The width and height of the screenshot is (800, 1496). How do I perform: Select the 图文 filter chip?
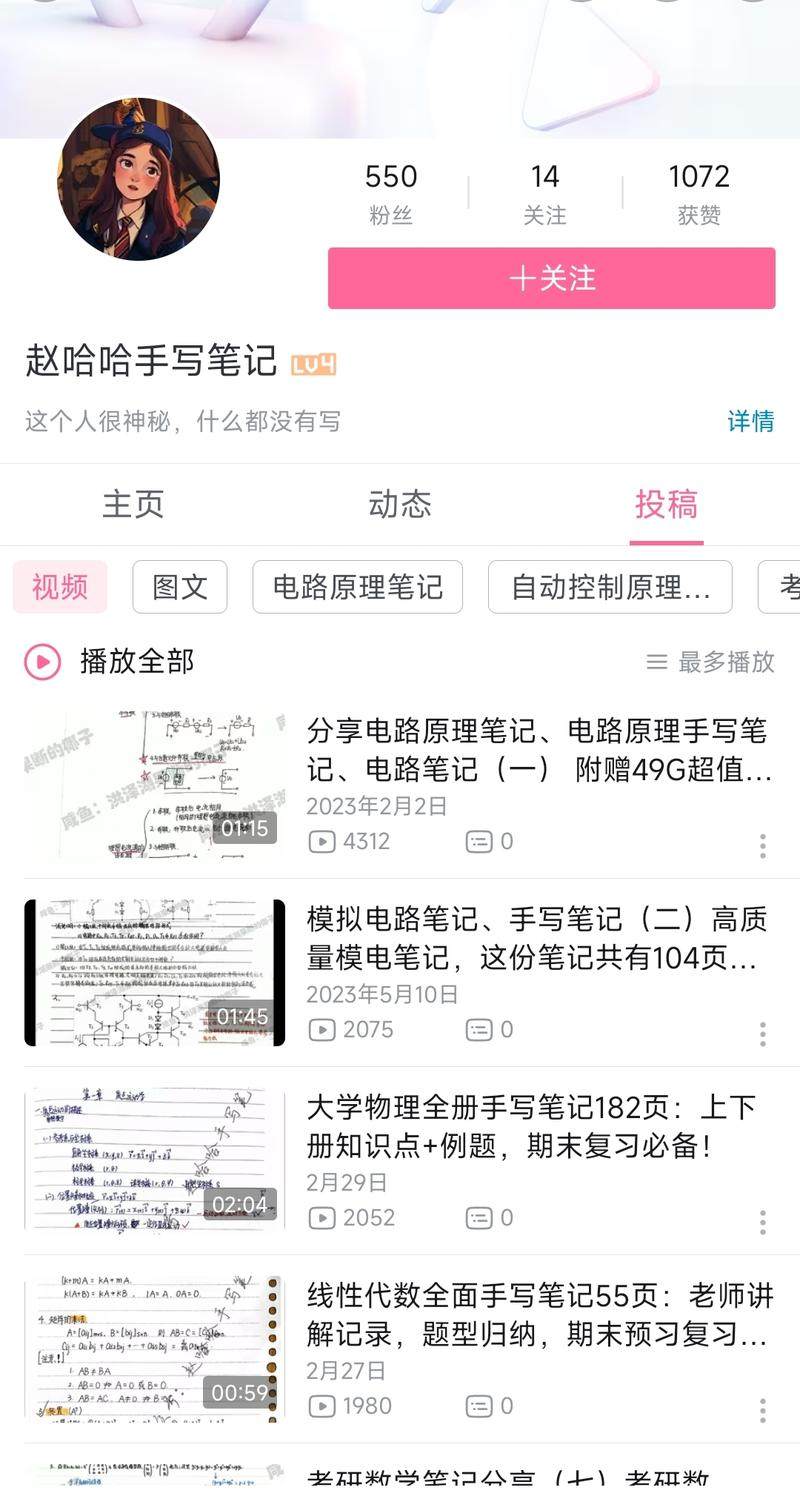click(x=180, y=587)
